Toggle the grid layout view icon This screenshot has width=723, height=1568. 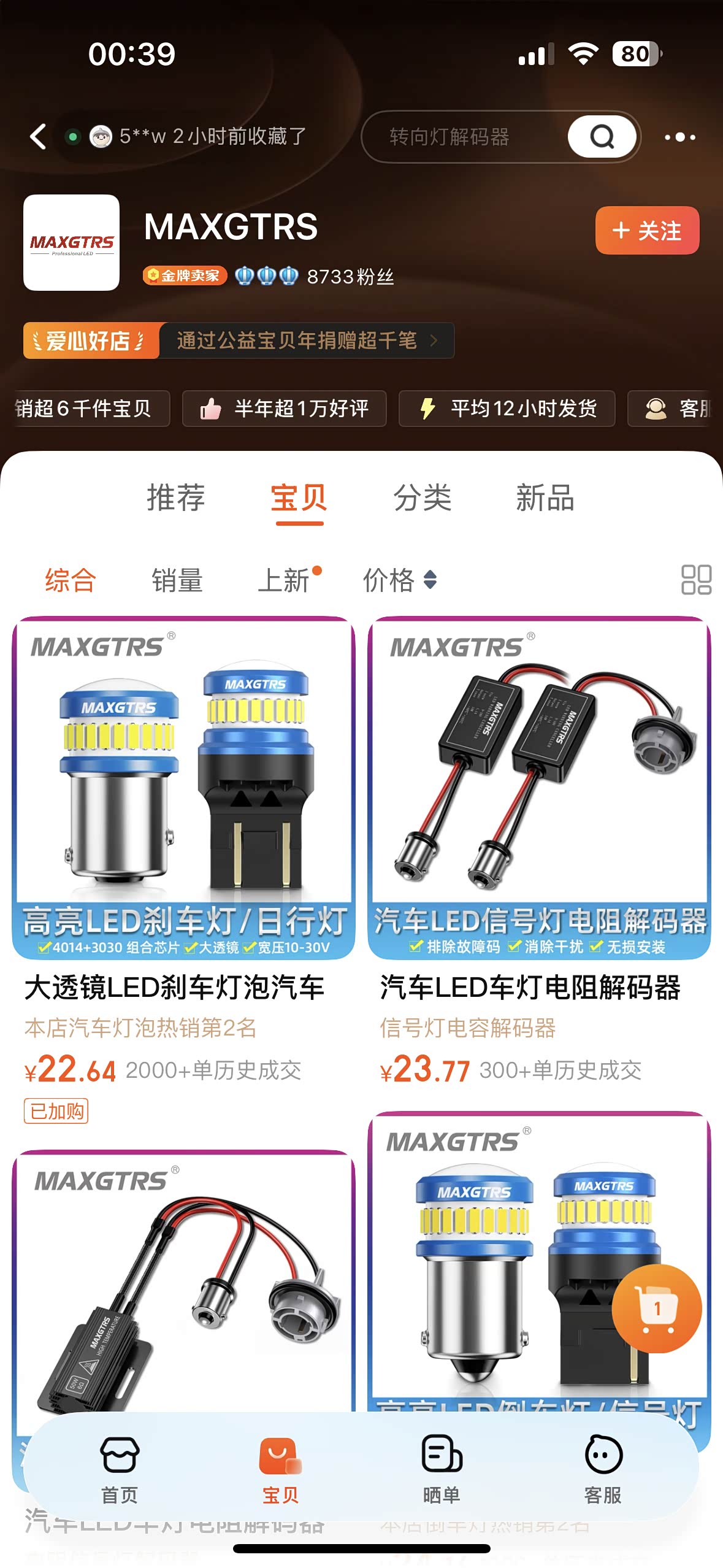696,580
